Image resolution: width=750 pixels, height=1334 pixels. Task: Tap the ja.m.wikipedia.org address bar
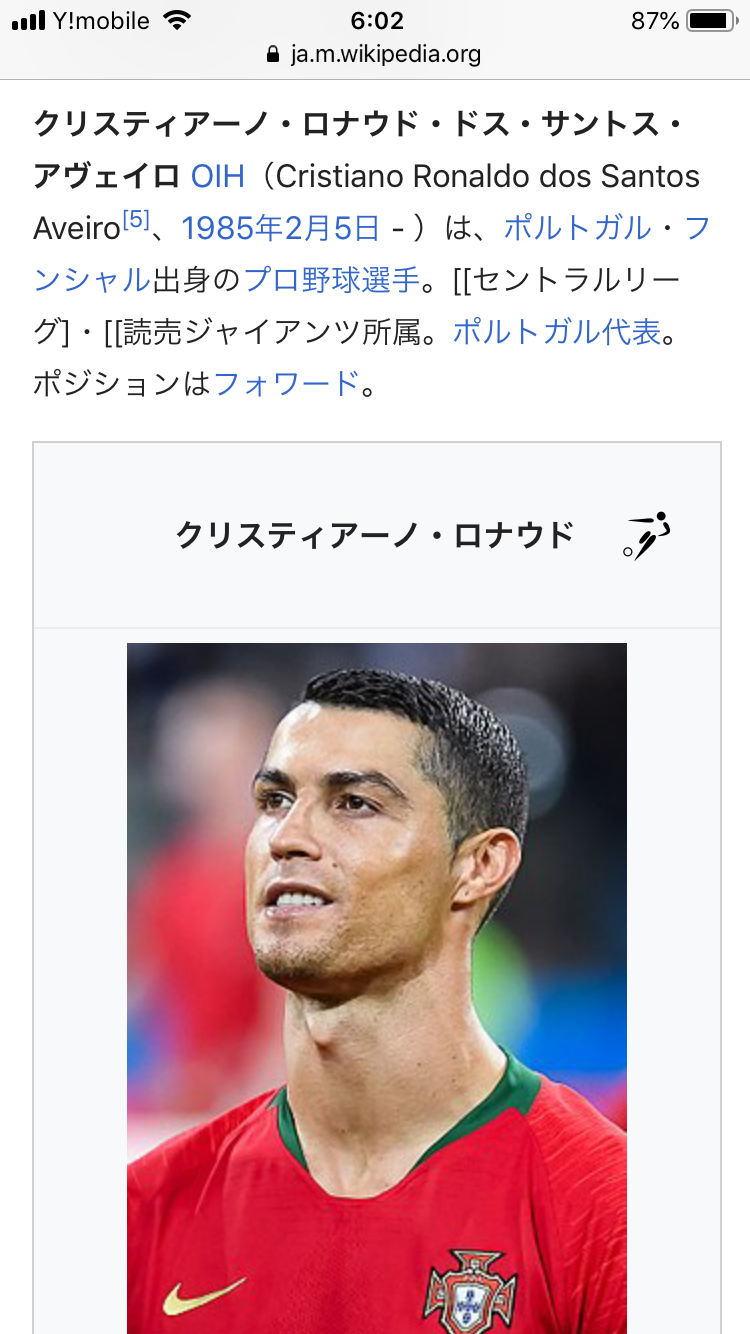(x=375, y=54)
